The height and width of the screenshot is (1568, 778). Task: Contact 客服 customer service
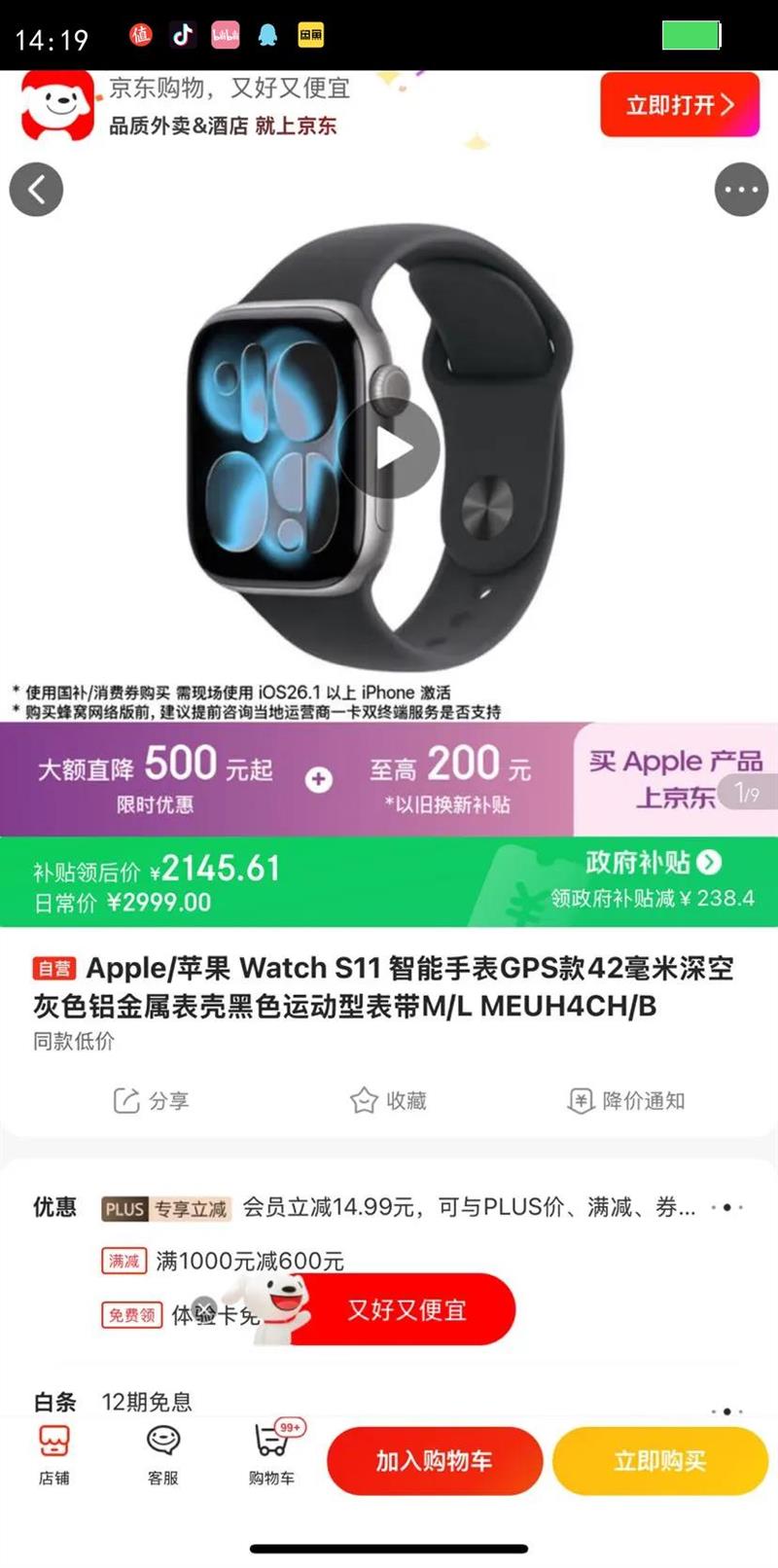click(161, 1459)
